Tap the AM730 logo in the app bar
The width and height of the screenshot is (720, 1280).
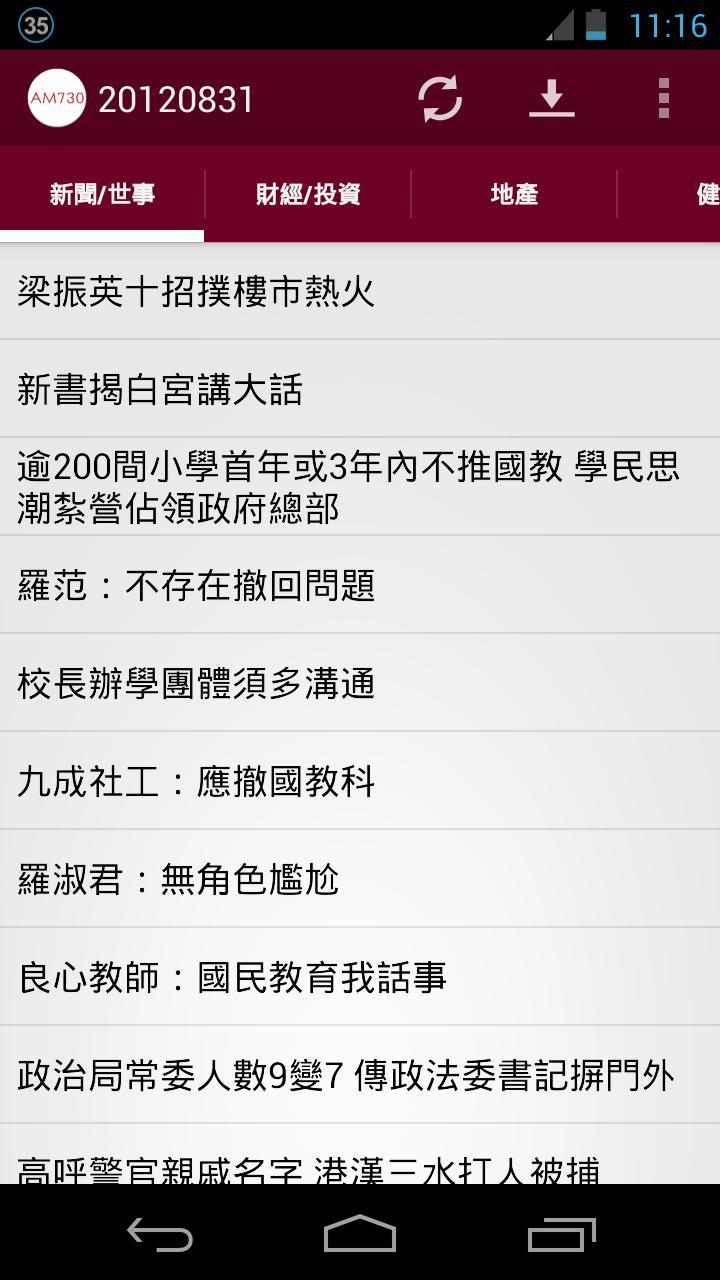click(57, 99)
